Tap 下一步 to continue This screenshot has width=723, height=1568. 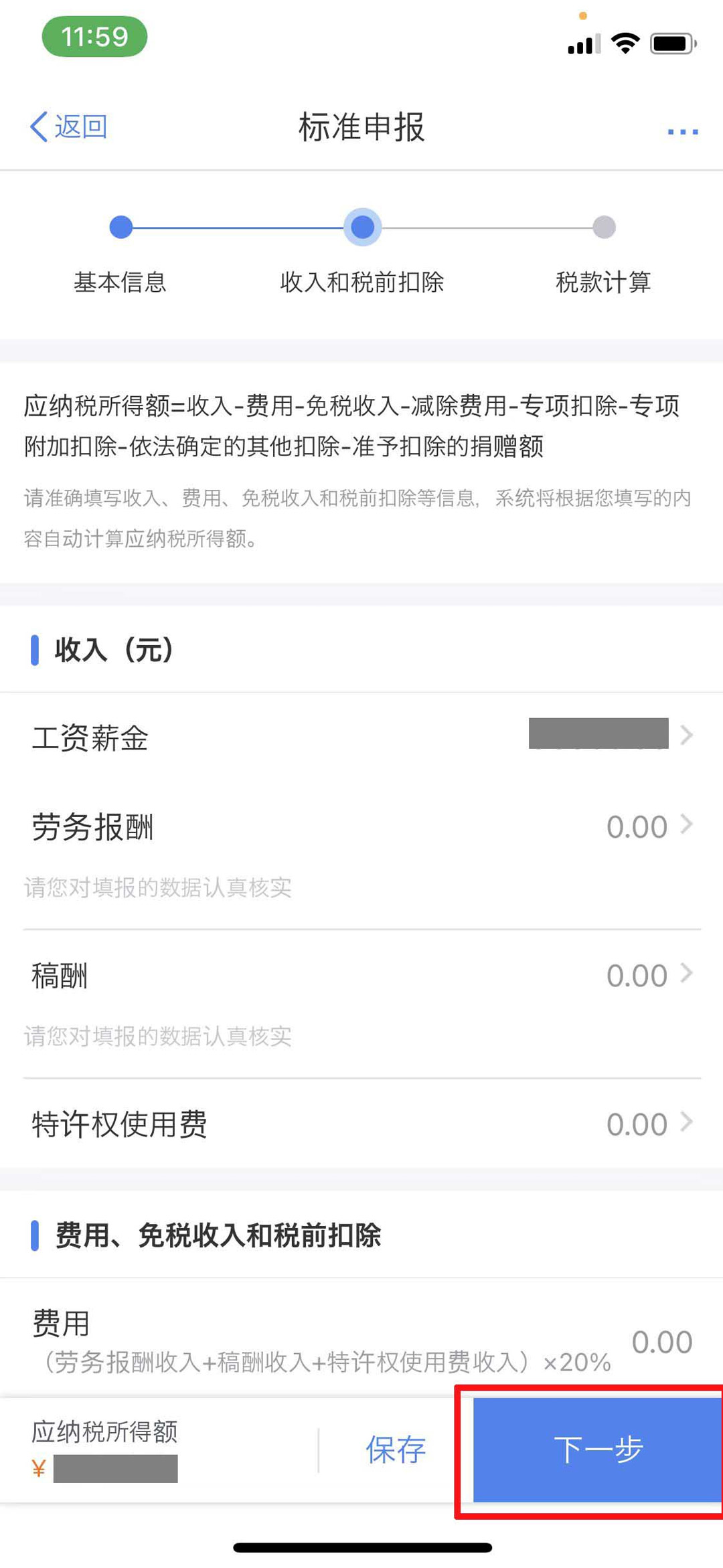pyautogui.click(x=598, y=1449)
